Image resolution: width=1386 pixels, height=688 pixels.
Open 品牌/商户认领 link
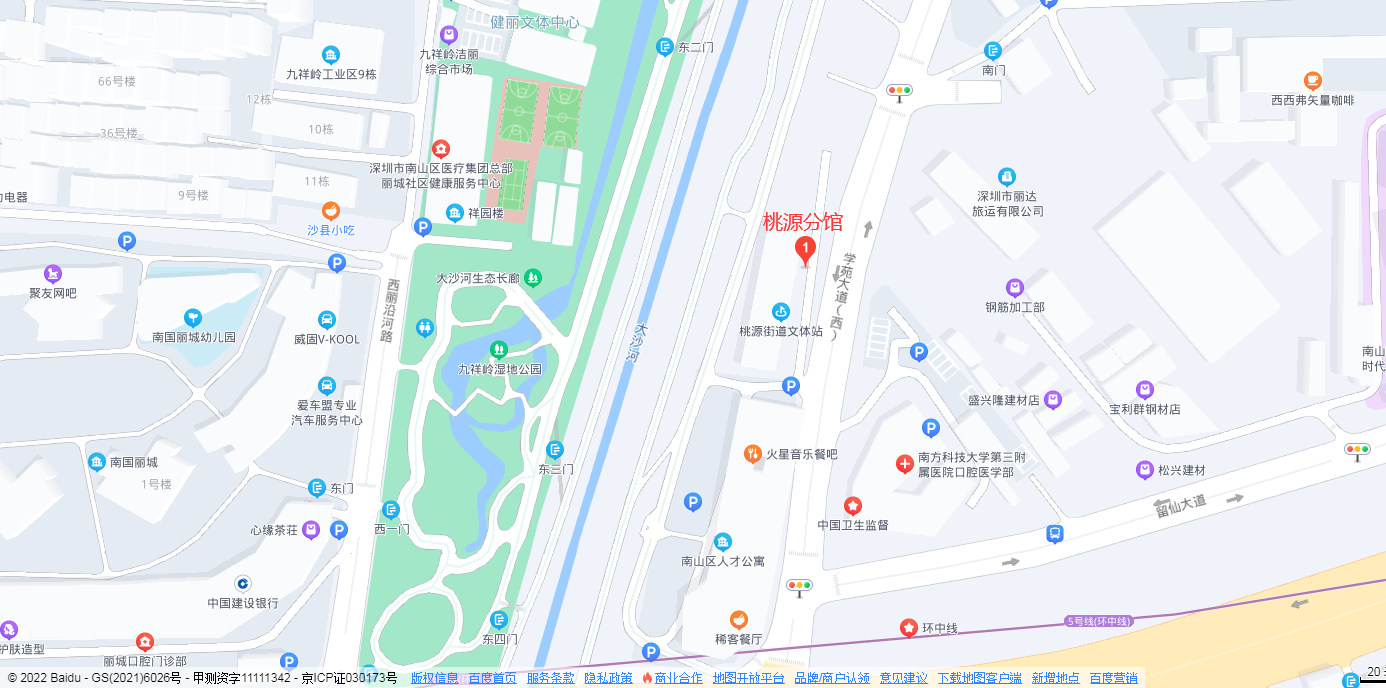tap(831, 678)
